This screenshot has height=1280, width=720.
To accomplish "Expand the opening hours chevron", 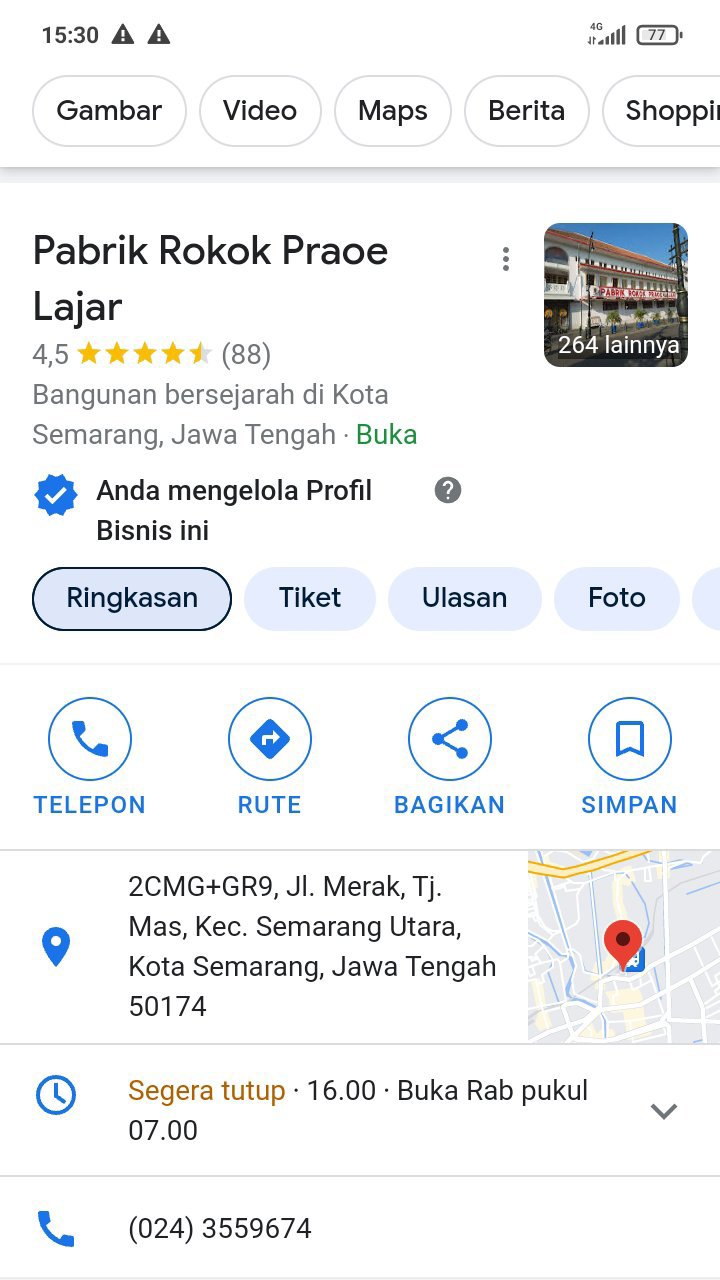I will [664, 1110].
